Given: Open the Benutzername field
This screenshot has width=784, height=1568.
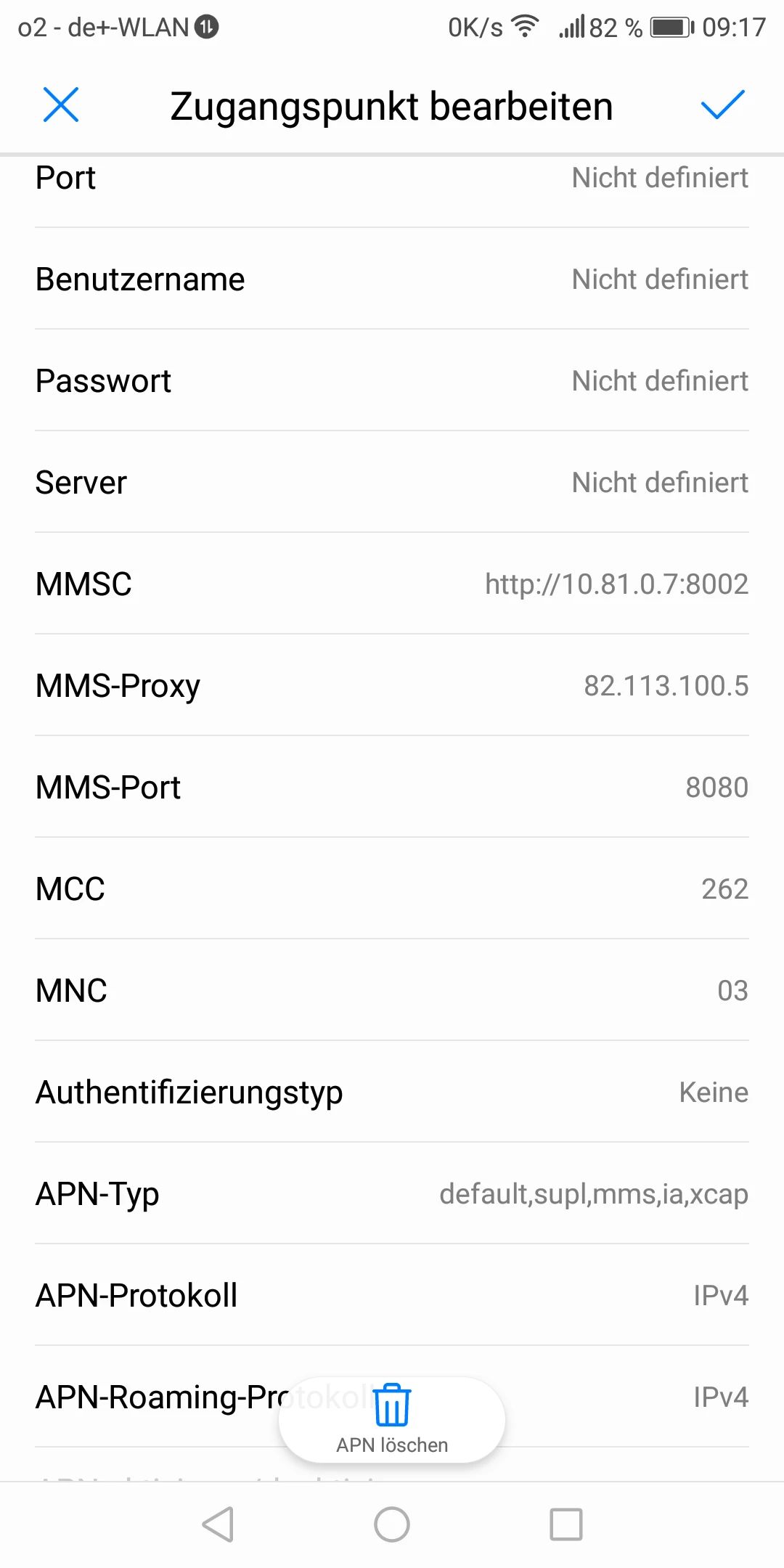Looking at the screenshot, I should click(x=392, y=279).
